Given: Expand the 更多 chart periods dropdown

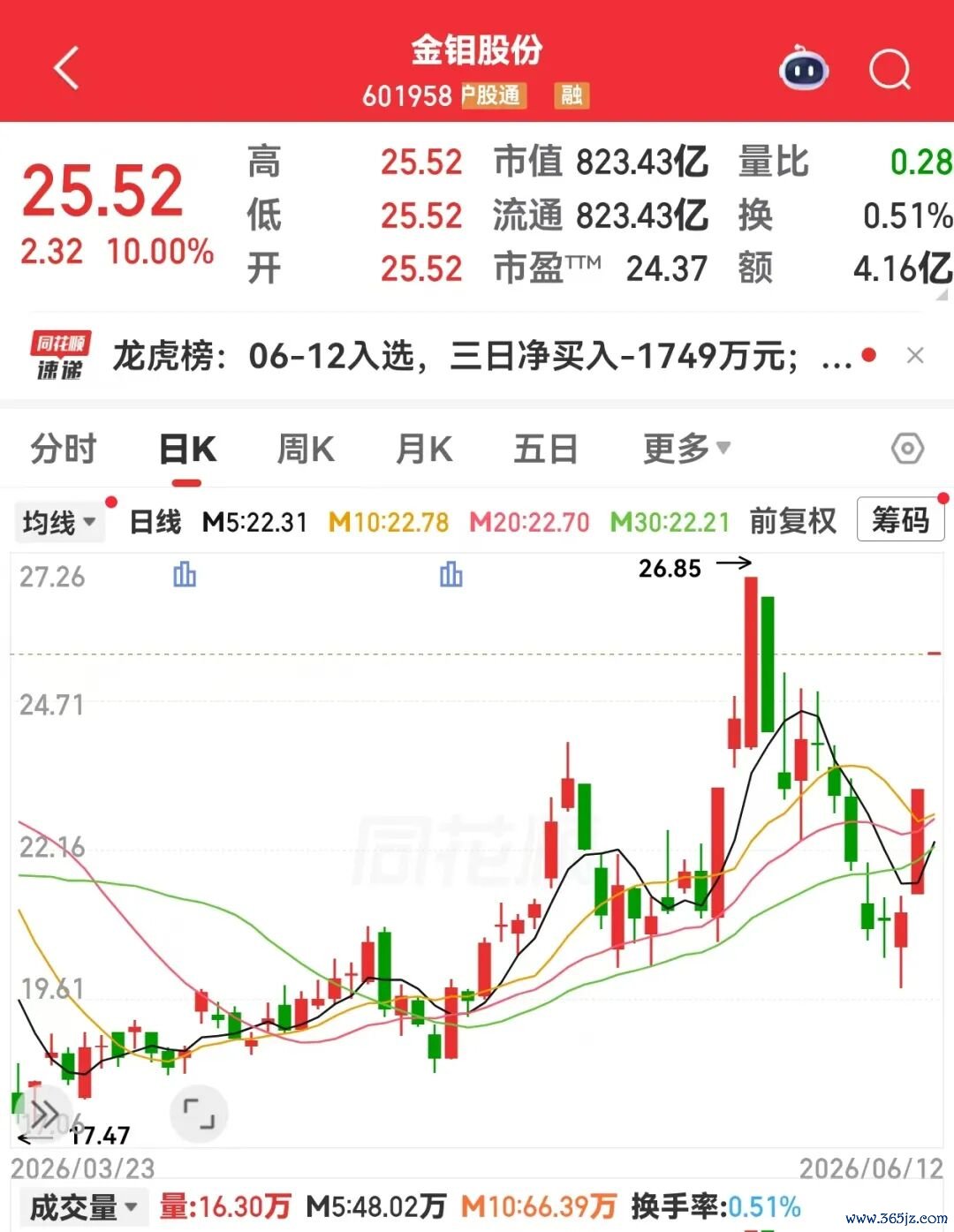Looking at the screenshot, I should (x=686, y=449).
